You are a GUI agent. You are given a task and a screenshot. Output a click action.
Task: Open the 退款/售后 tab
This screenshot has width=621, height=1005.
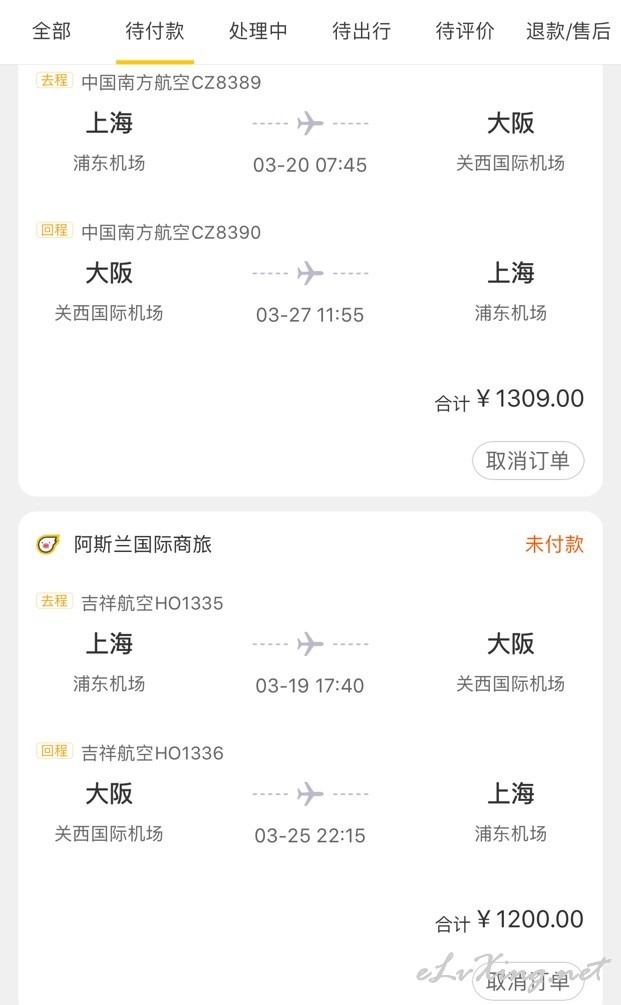(568, 31)
